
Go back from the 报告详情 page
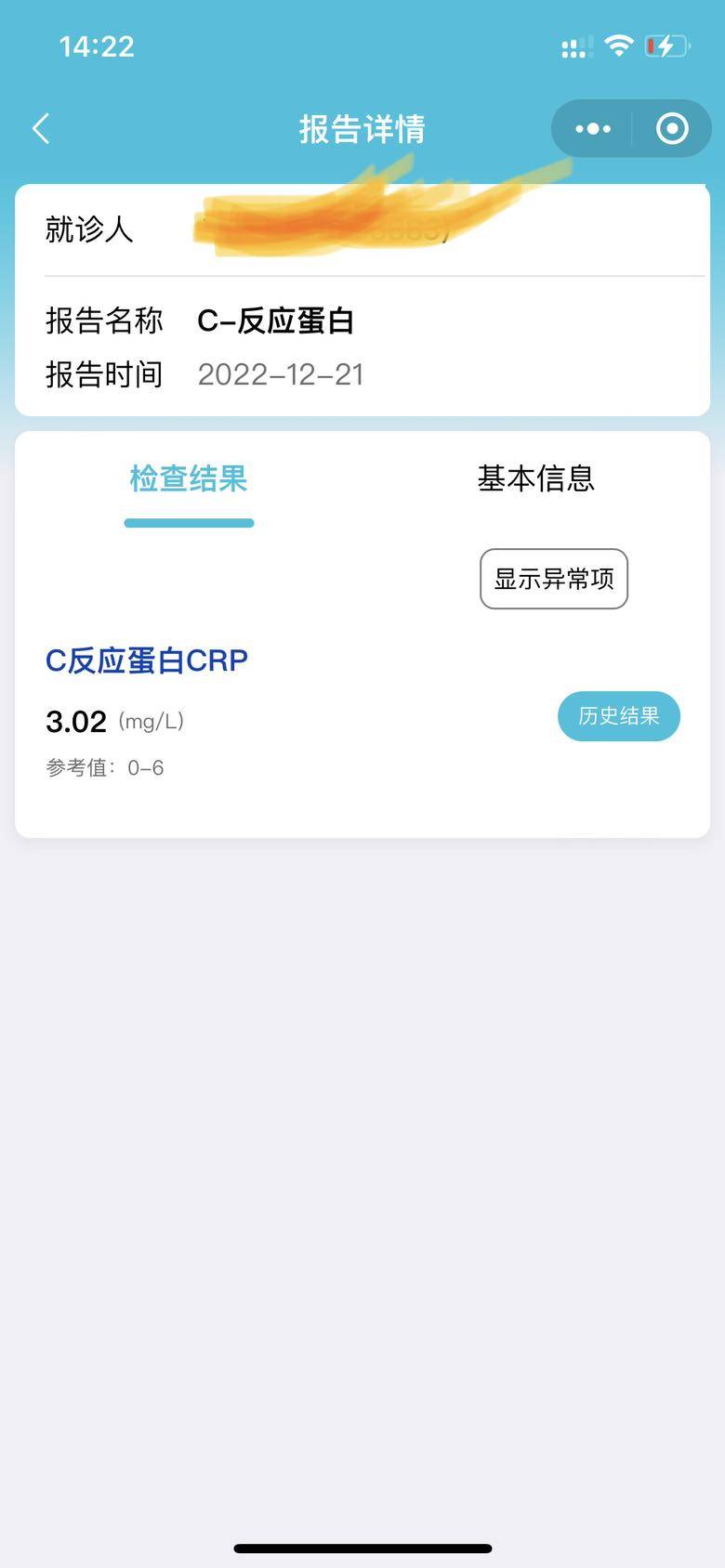[41, 129]
